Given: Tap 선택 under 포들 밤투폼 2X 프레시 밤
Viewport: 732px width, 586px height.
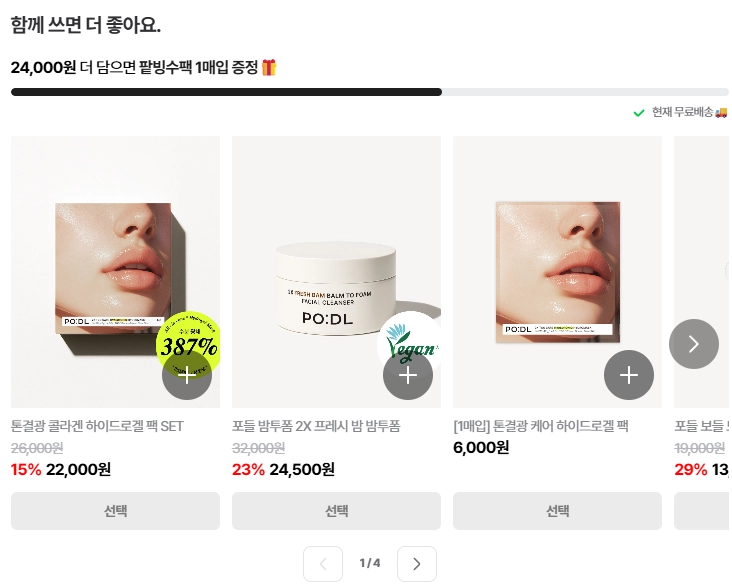Looking at the screenshot, I should pos(336,511).
